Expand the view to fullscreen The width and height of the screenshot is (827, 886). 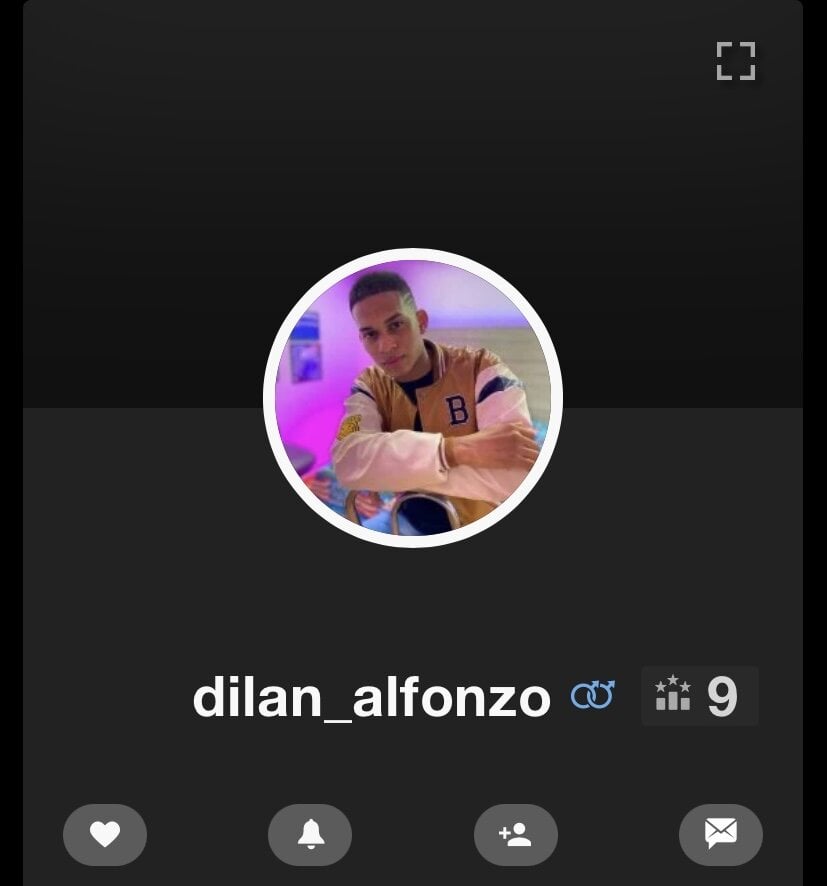pyautogui.click(x=736, y=61)
